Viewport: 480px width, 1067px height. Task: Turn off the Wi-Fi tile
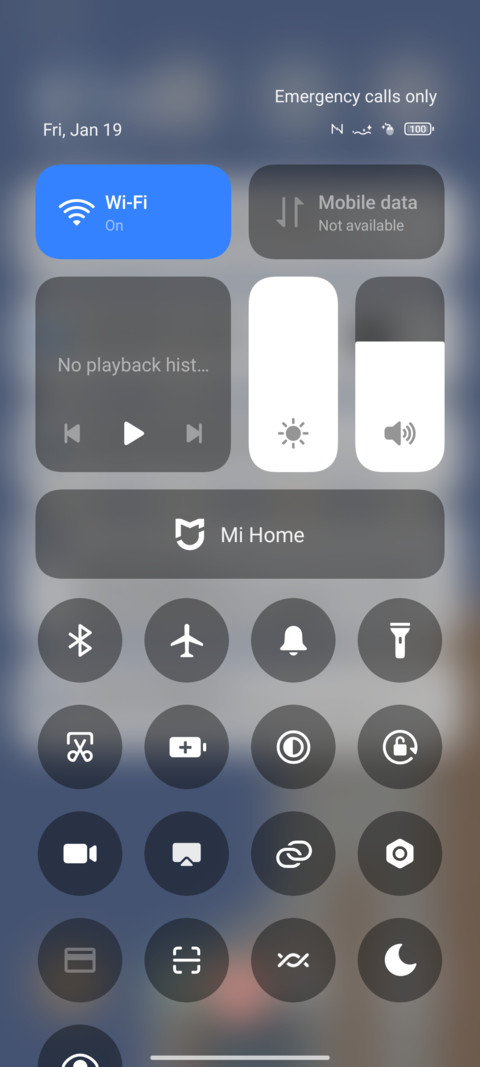click(133, 212)
